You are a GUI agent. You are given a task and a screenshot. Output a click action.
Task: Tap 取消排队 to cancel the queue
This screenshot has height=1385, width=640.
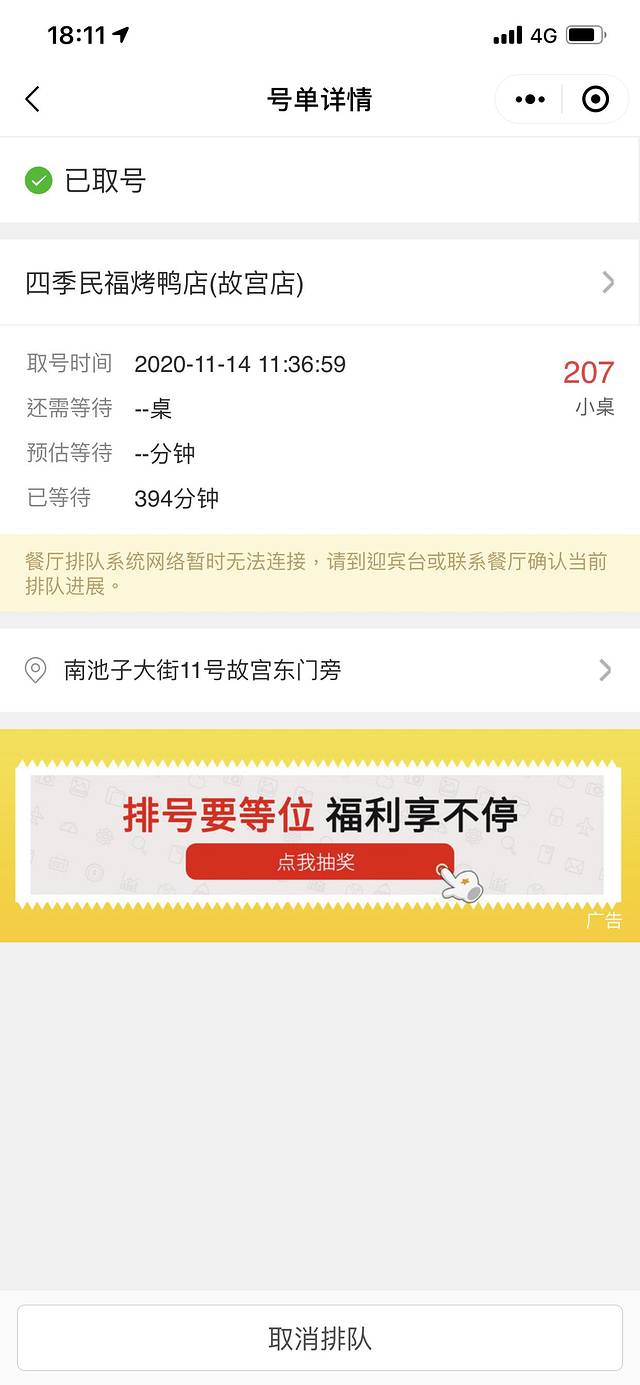click(x=320, y=1339)
